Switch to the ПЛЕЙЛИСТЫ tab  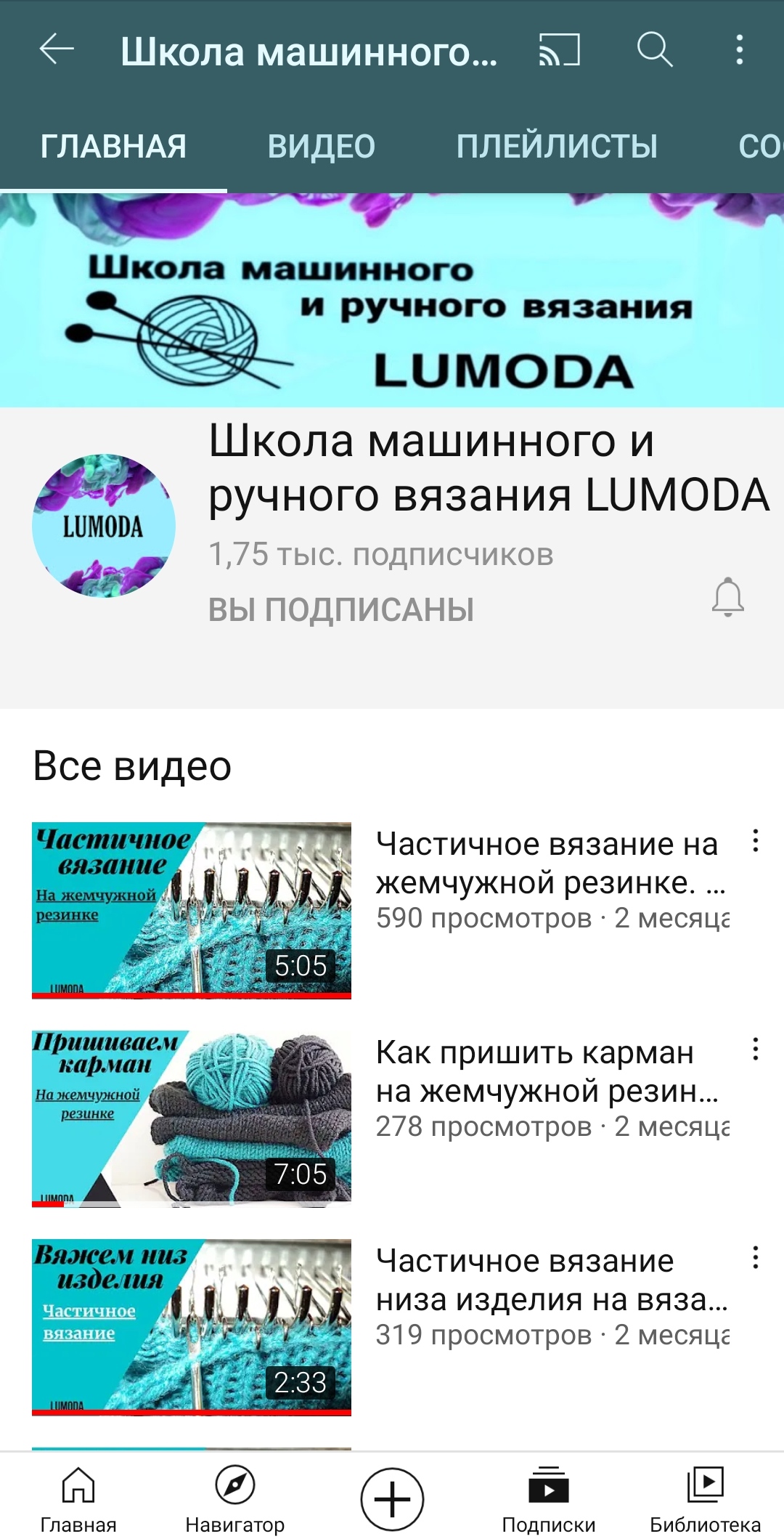[557, 147]
